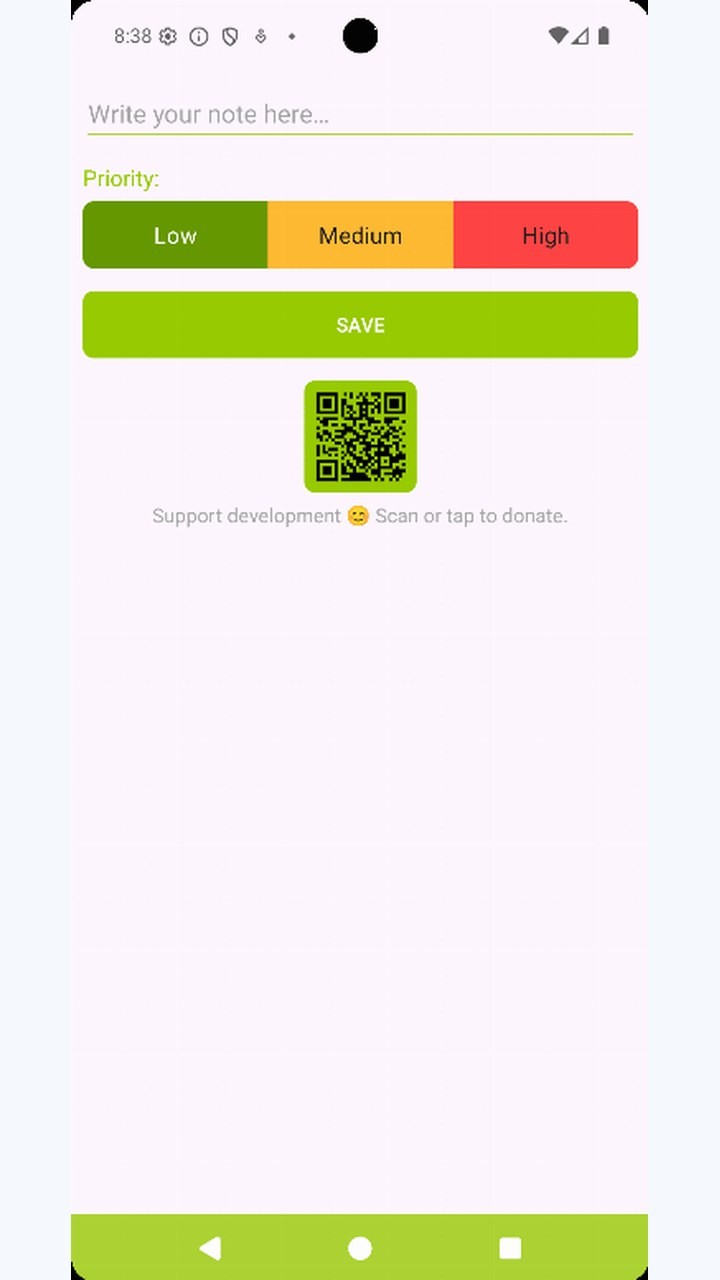
Task: Set priority to High
Action: click(x=545, y=235)
